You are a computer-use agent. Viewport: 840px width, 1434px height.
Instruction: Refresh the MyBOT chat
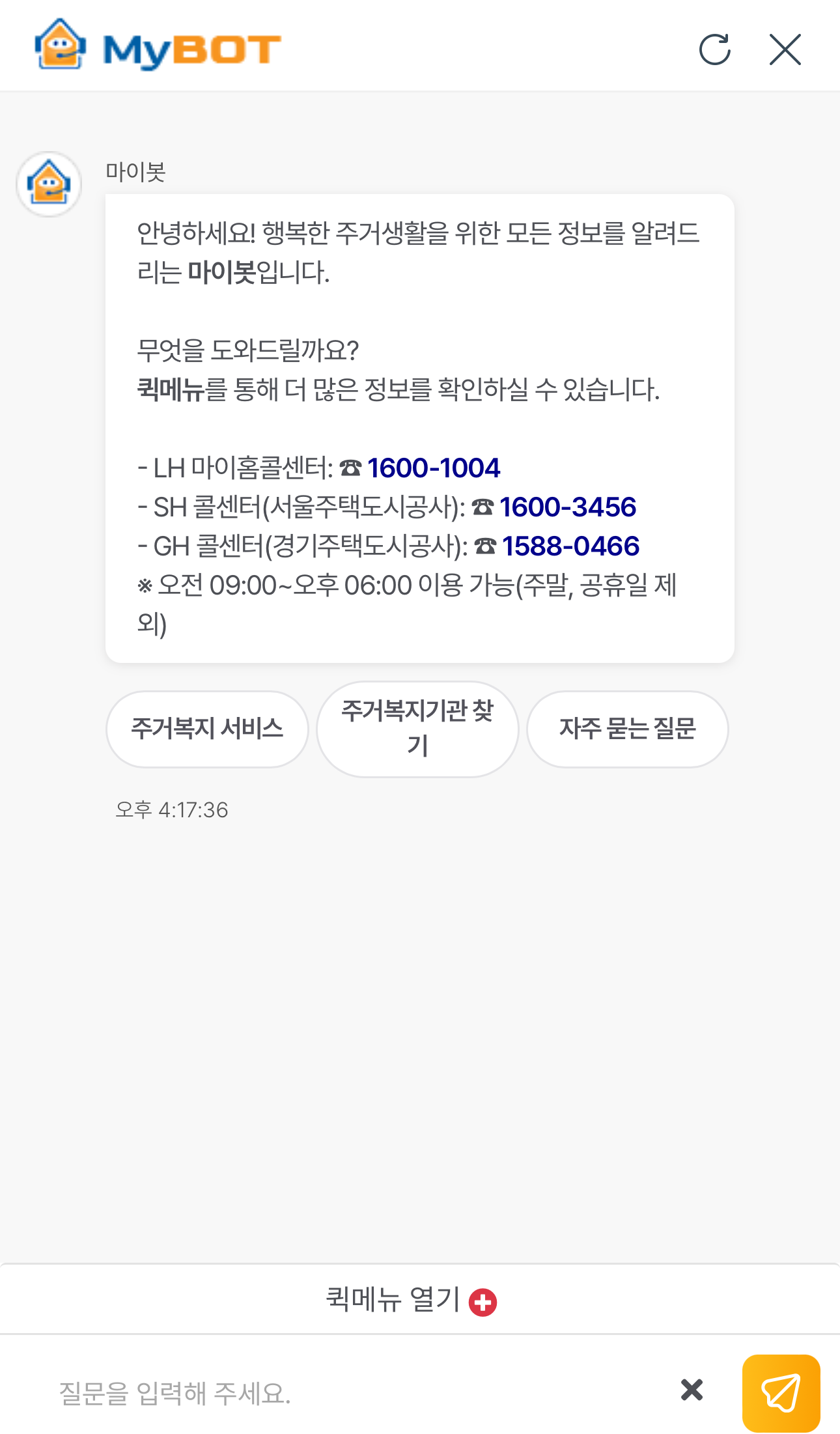tap(714, 49)
